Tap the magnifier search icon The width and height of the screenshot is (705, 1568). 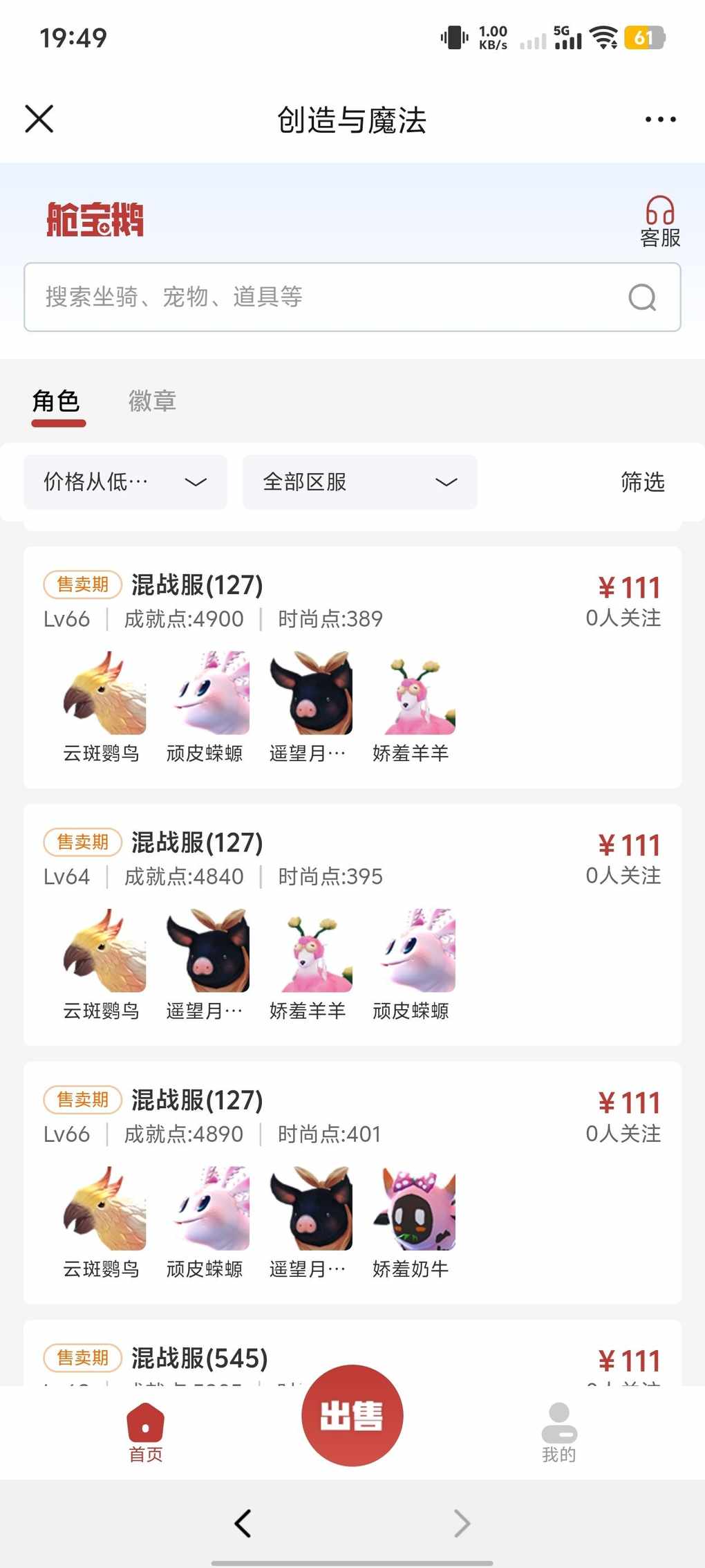click(x=642, y=297)
